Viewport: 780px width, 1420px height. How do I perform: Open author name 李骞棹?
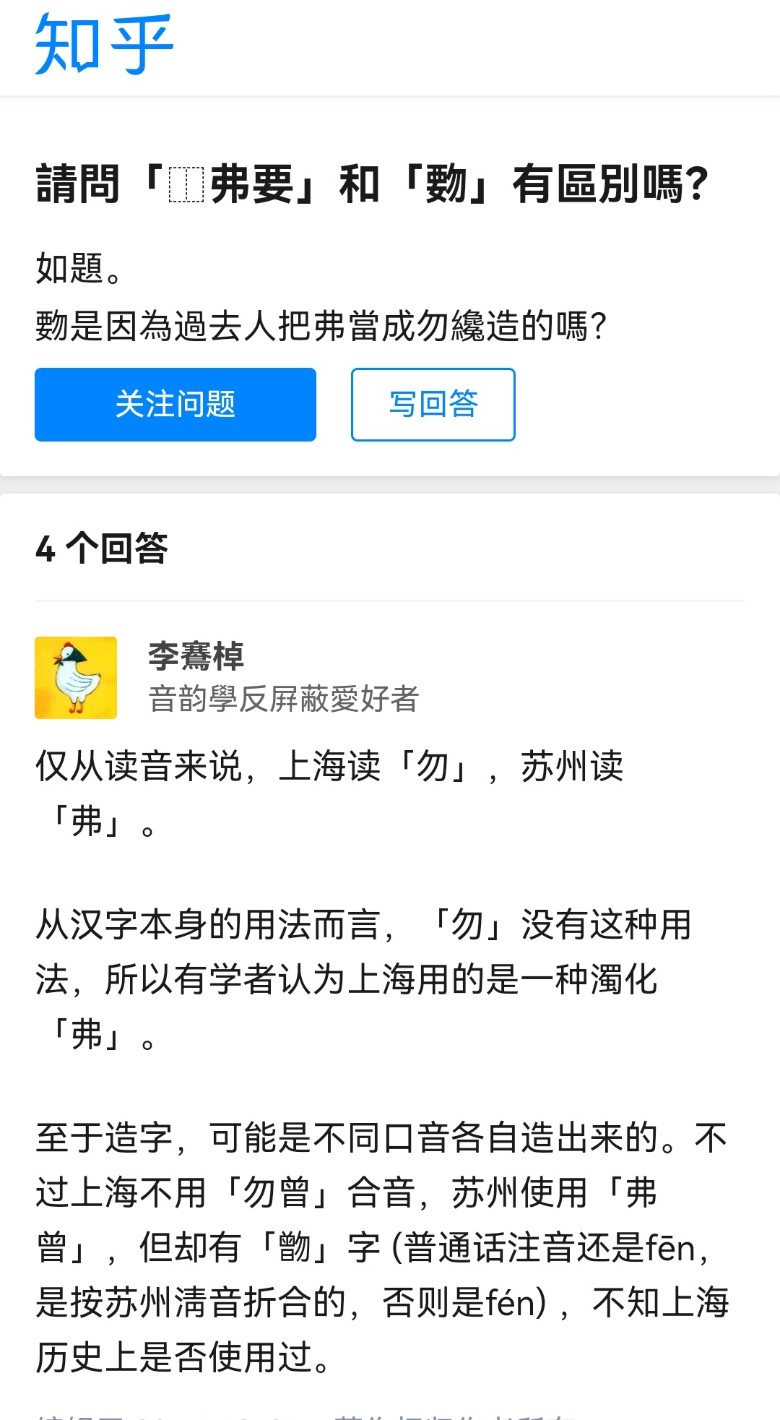click(196, 656)
